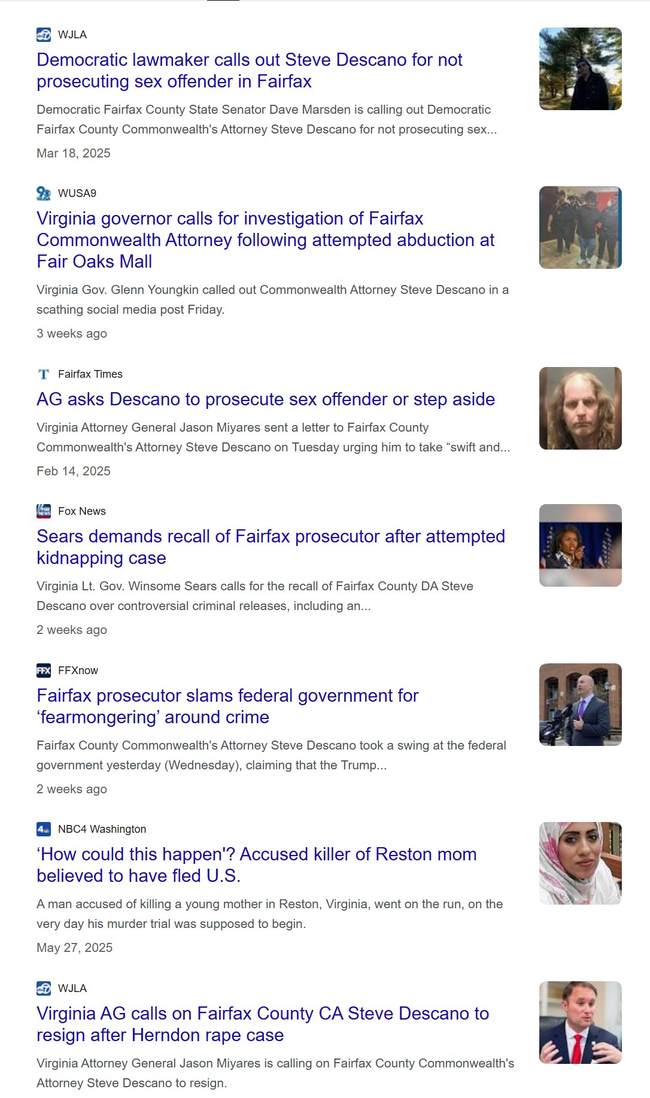Viewport: 650px width, 1098px height.
Task: Open the thumbnail of the WUSA9 Fair Oaks Mall story
Action: (580, 227)
